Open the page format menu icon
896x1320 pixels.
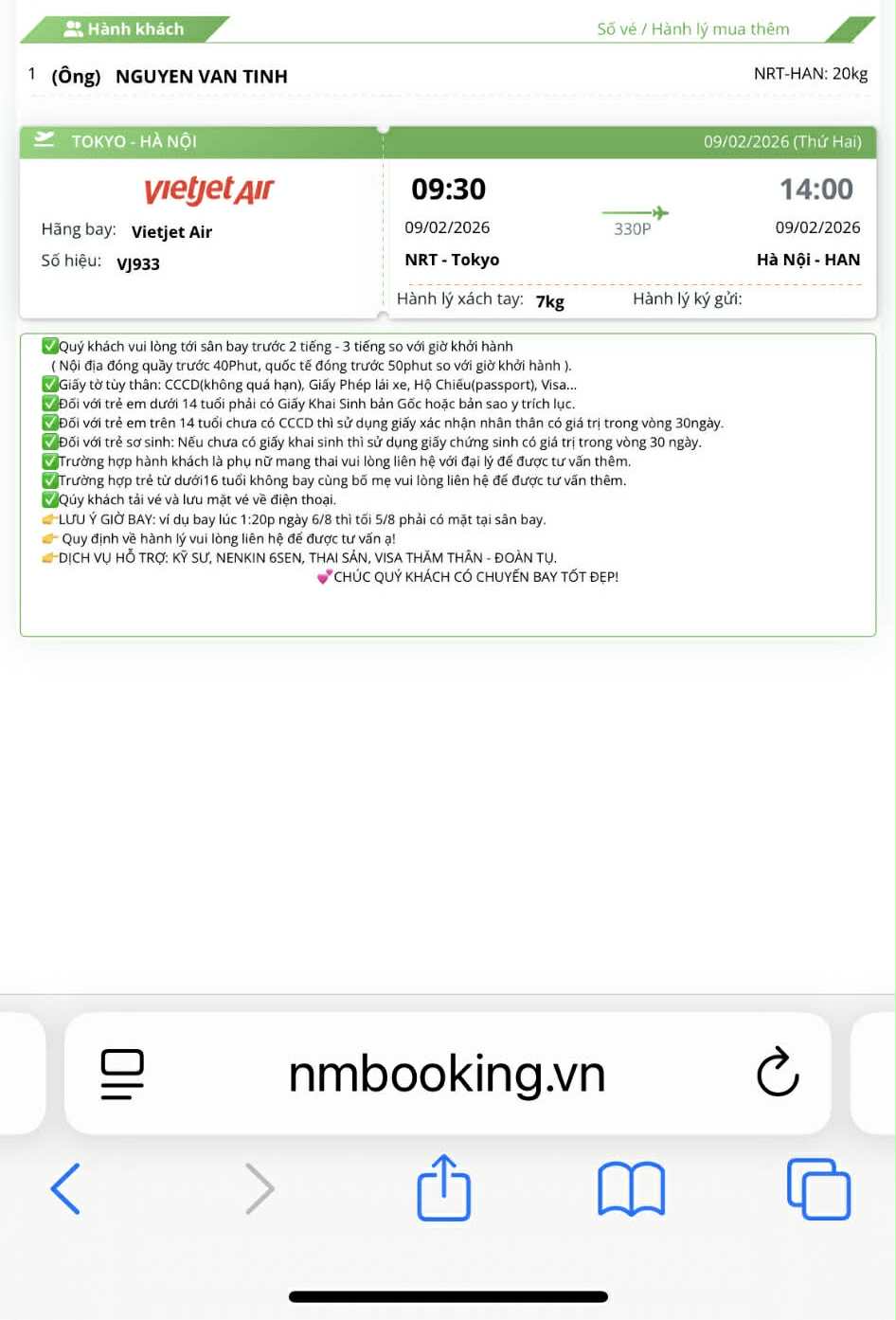(x=122, y=1074)
